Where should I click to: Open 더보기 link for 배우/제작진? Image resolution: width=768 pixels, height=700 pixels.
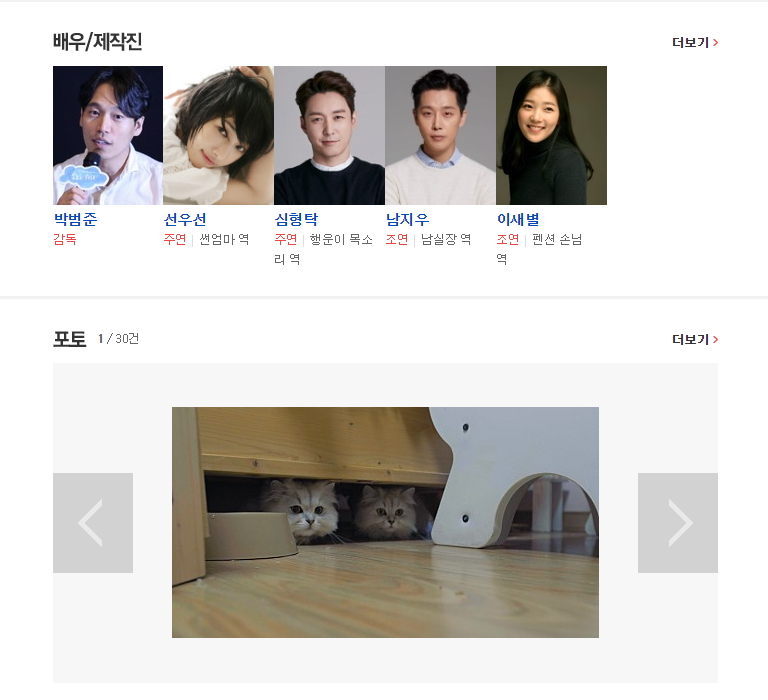point(694,43)
